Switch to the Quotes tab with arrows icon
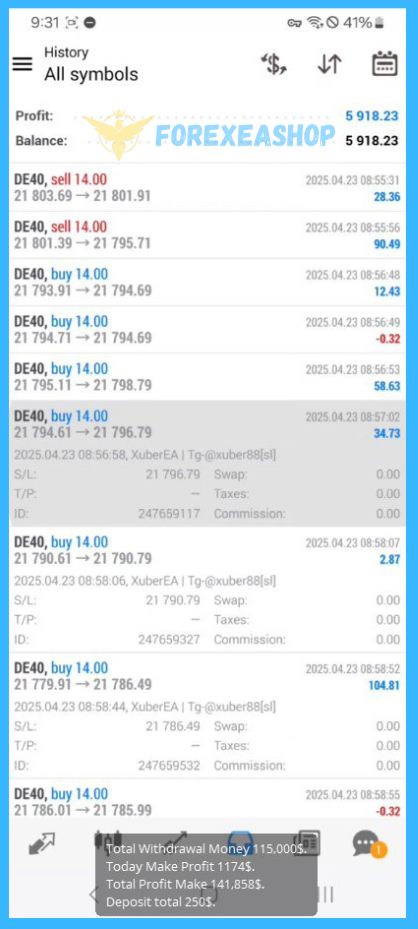This screenshot has height=929, width=418. click(x=41, y=844)
